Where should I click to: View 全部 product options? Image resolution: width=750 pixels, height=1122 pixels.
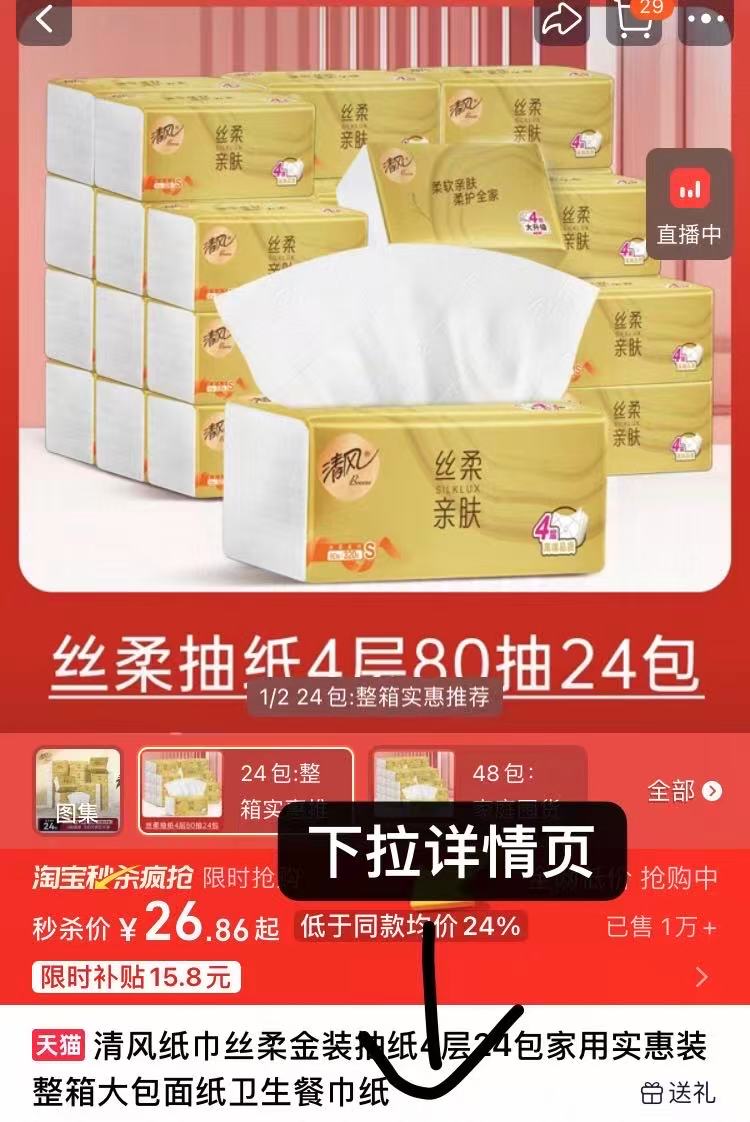(684, 791)
